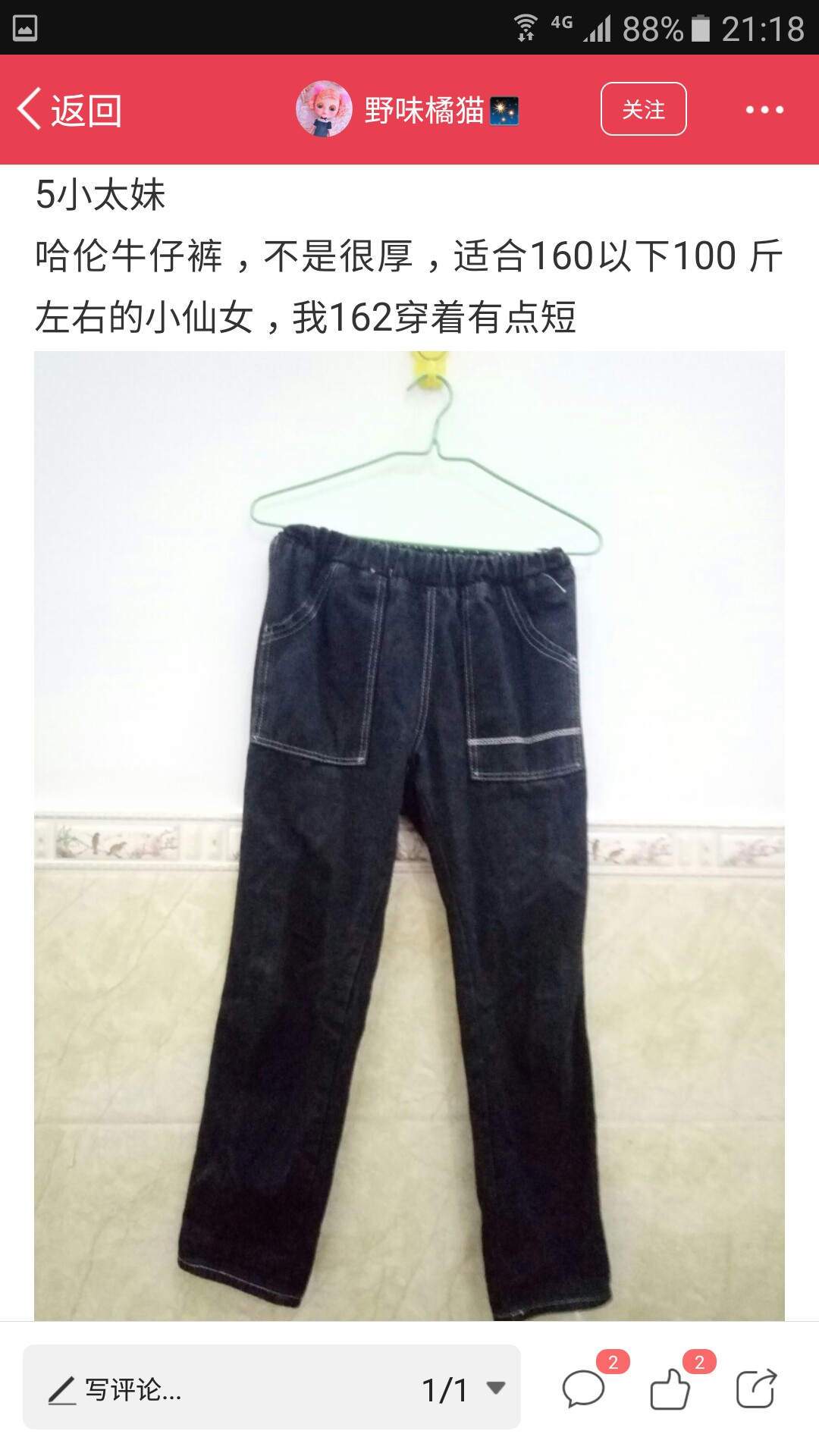View the comments via speech bubble icon
This screenshot has height=1456, width=819.
(583, 1389)
